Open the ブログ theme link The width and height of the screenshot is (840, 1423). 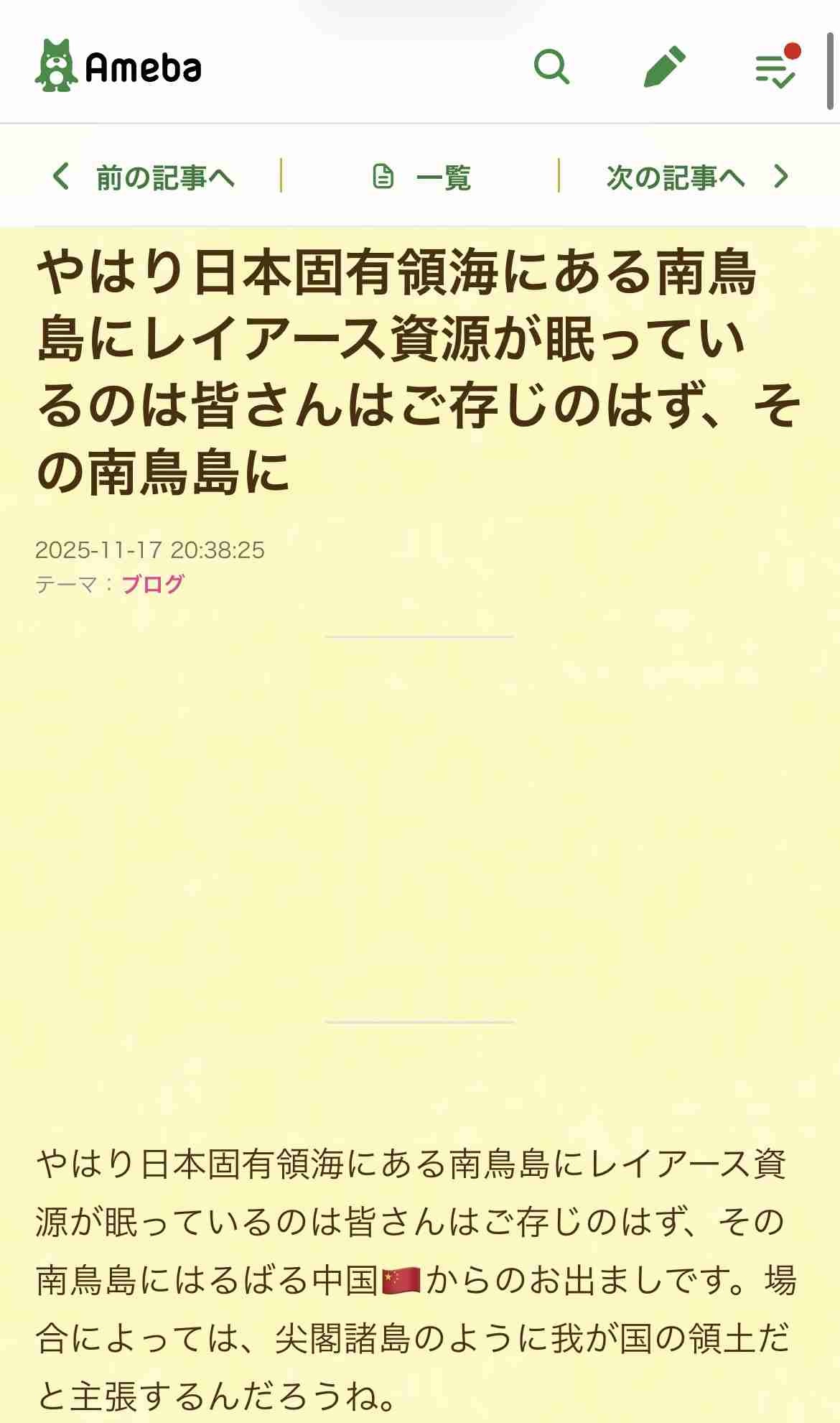tap(153, 584)
